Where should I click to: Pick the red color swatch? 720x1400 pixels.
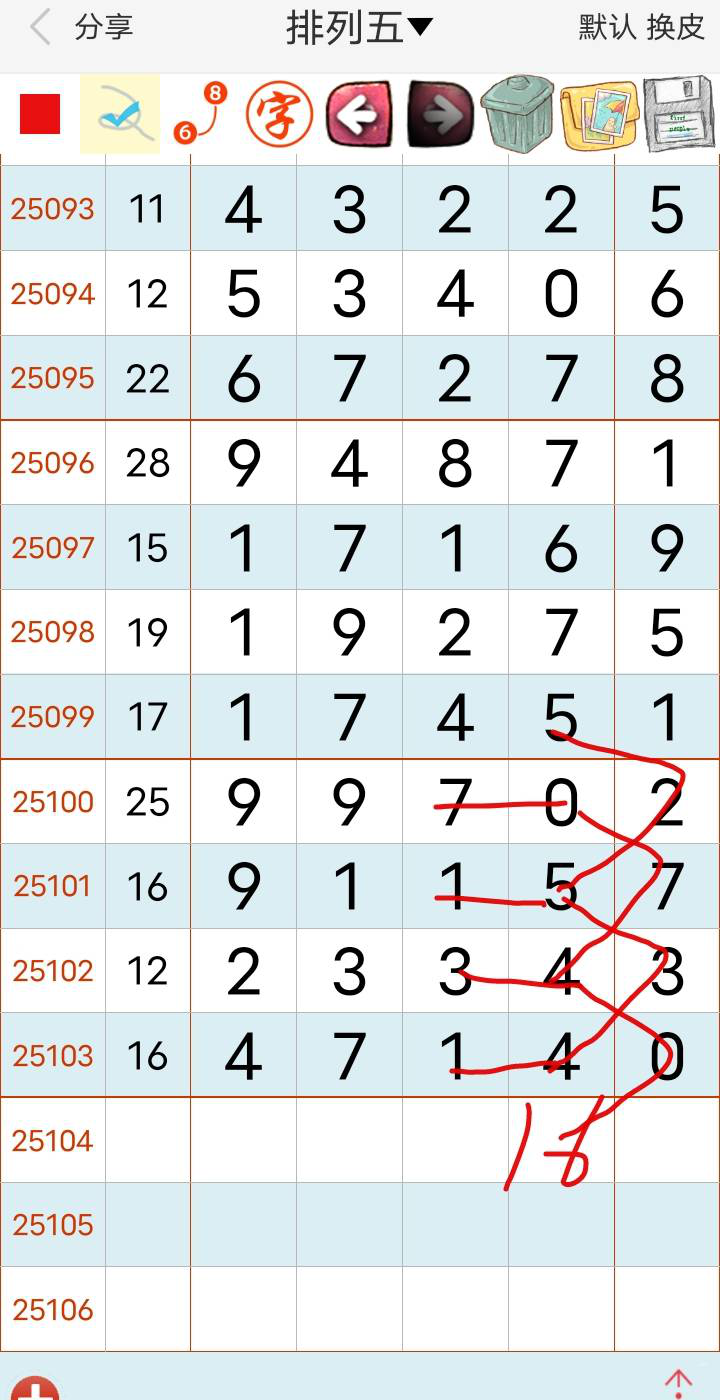[40, 114]
